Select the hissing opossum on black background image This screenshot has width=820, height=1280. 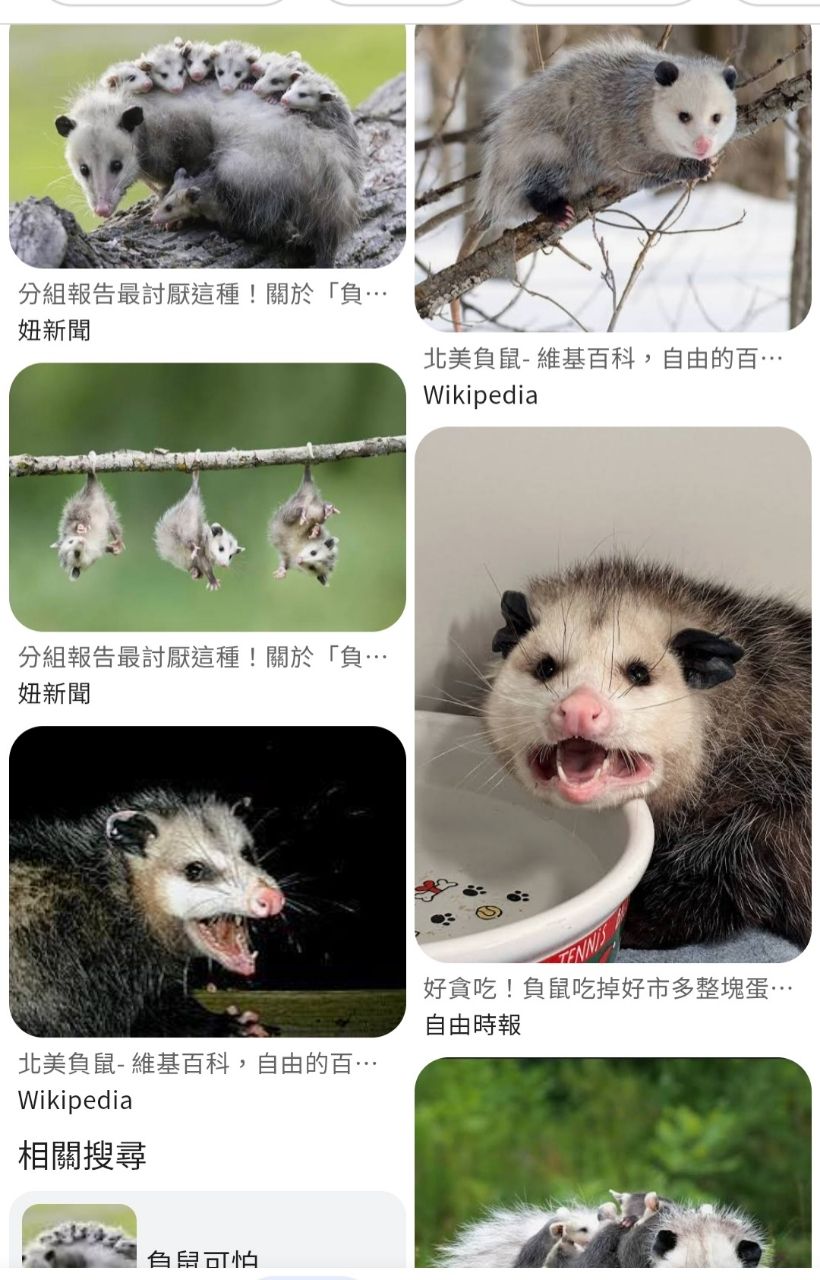[x=207, y=881]
